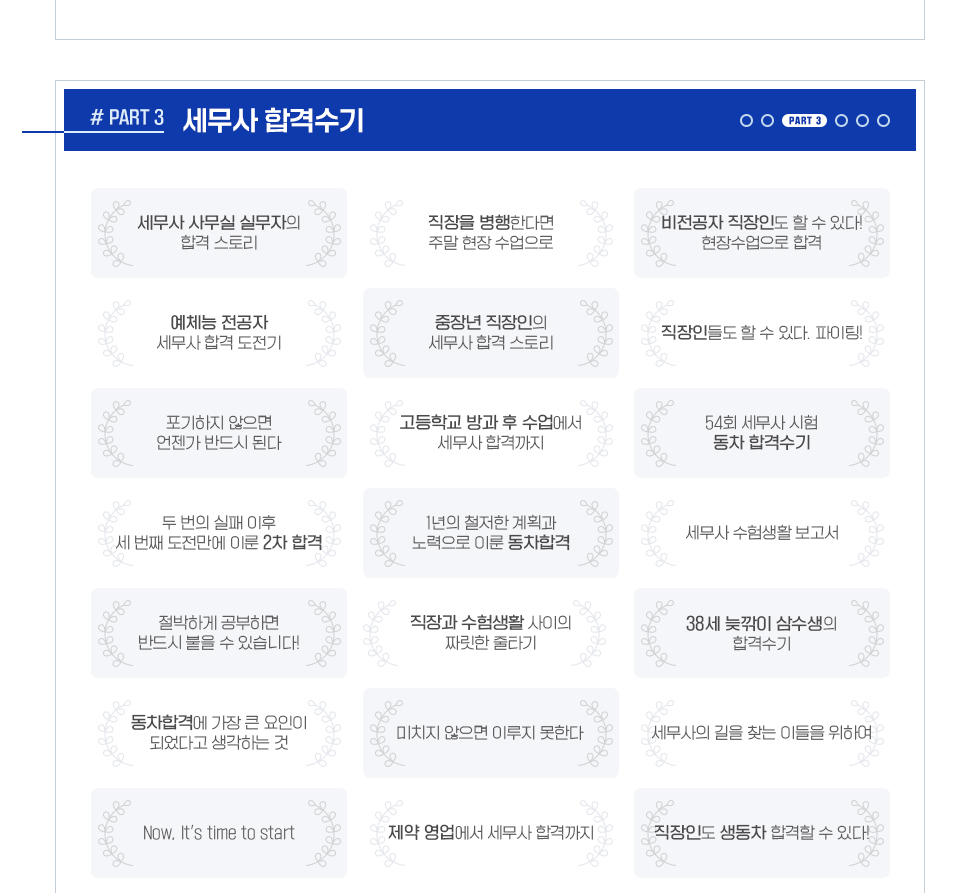Viewport: 980px width, 893px height.
Task: Open the 세무사의 길을 찾는 이들을 위하여 story
Action: (x=762, y=733)
